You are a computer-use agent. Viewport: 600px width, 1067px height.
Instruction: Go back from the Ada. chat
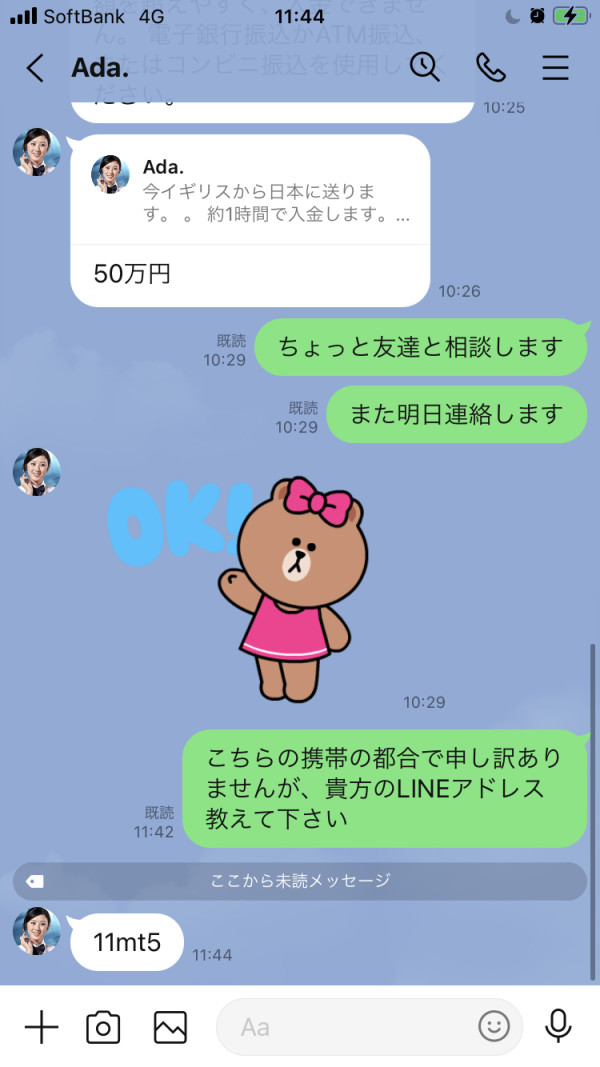pos(35,68)
